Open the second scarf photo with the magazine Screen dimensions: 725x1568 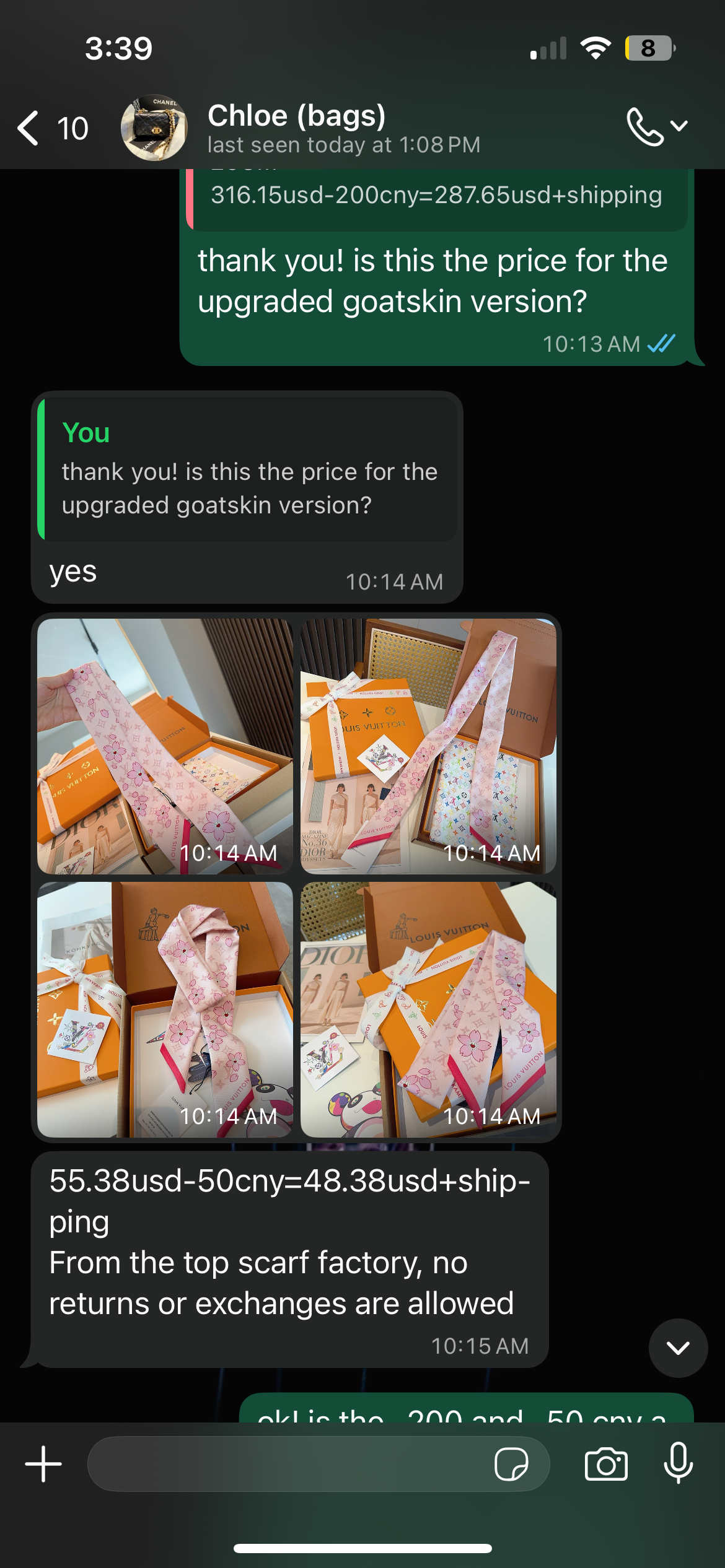pyautogui.click(x=428, y=746)
